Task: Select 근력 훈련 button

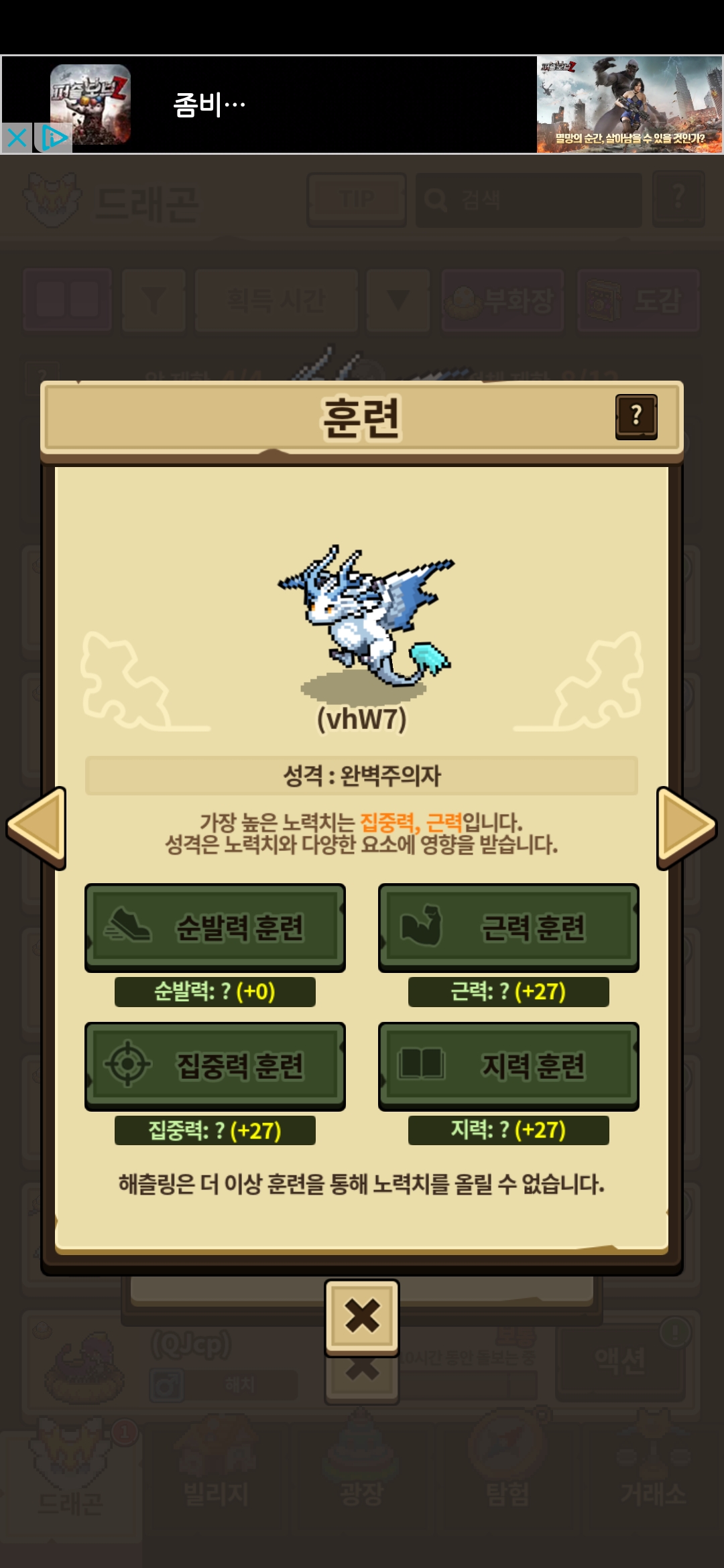Action: pyautogui.click(x=509, y=928)
